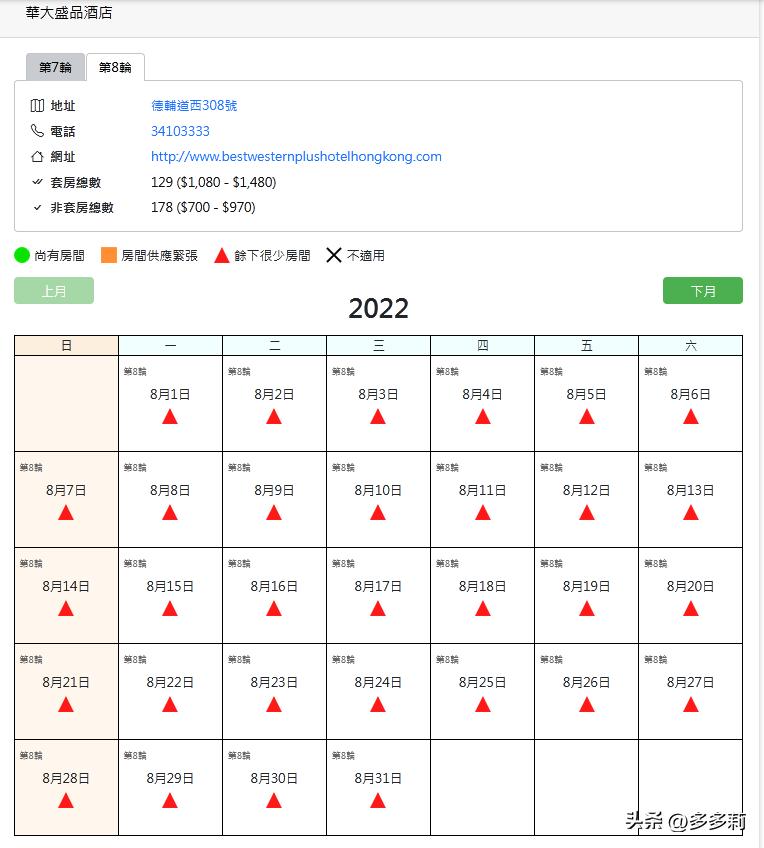This screenshot has height=848, width=764.
Task: Switch to the 第7輪 tab
Action: click(54, 68)
